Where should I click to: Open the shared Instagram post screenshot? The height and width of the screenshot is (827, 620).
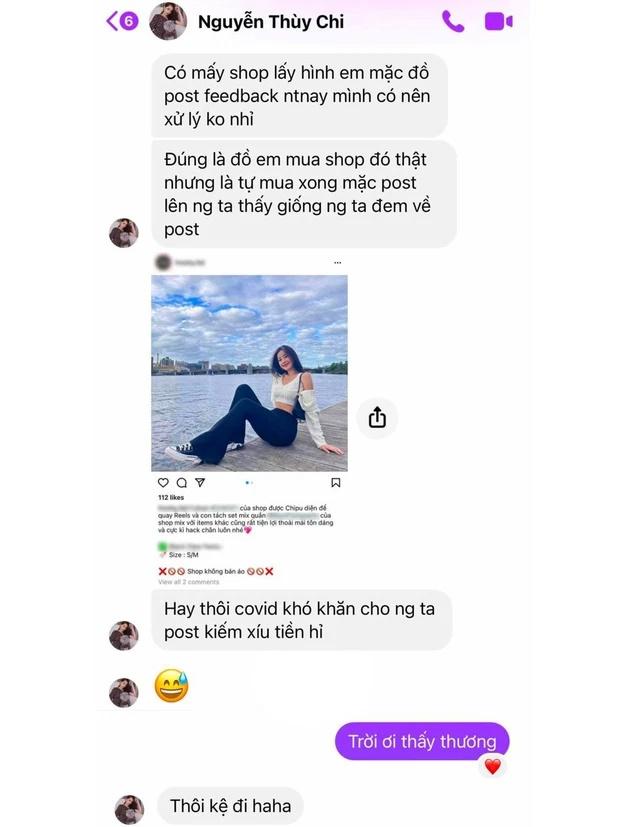point(249,420)
